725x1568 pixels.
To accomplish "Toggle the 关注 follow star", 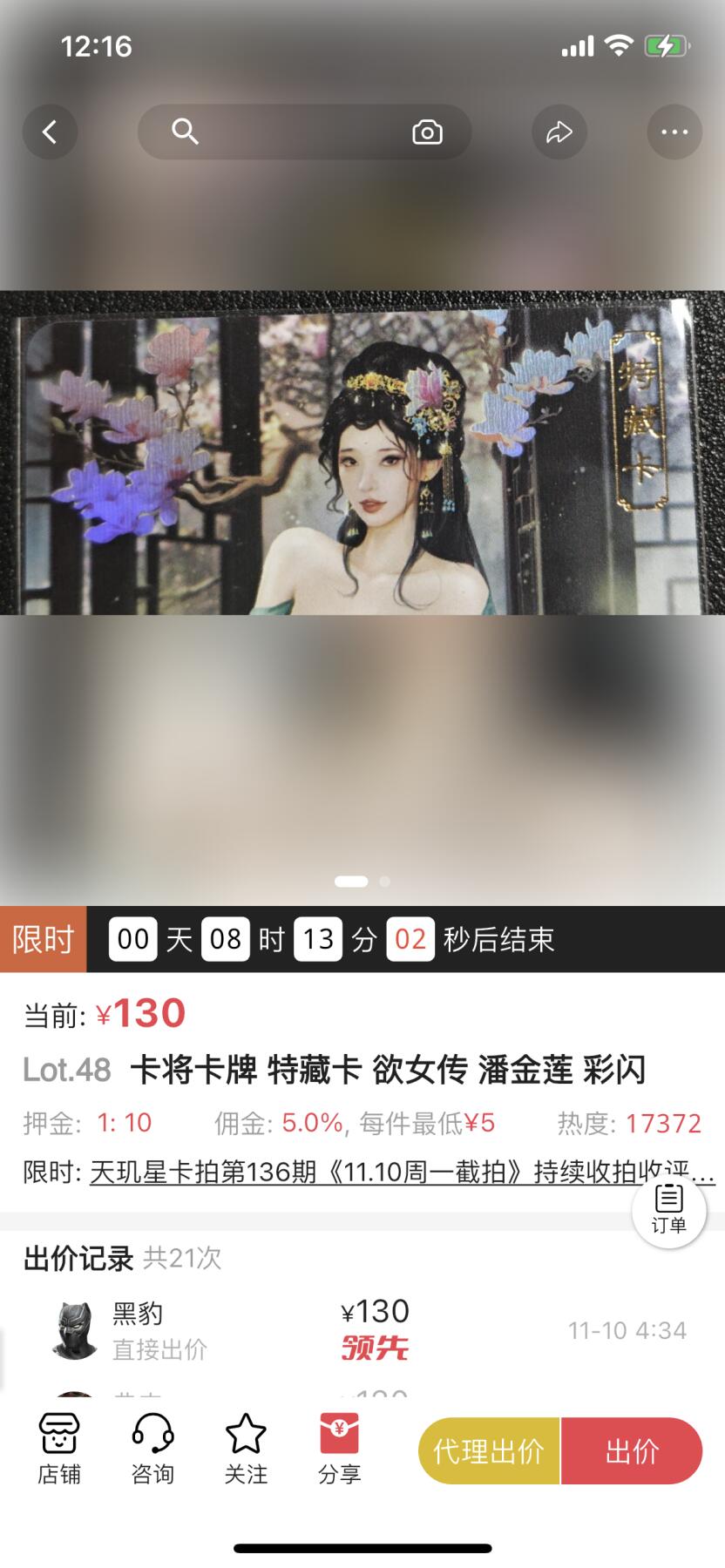I will click(246, 1446).
